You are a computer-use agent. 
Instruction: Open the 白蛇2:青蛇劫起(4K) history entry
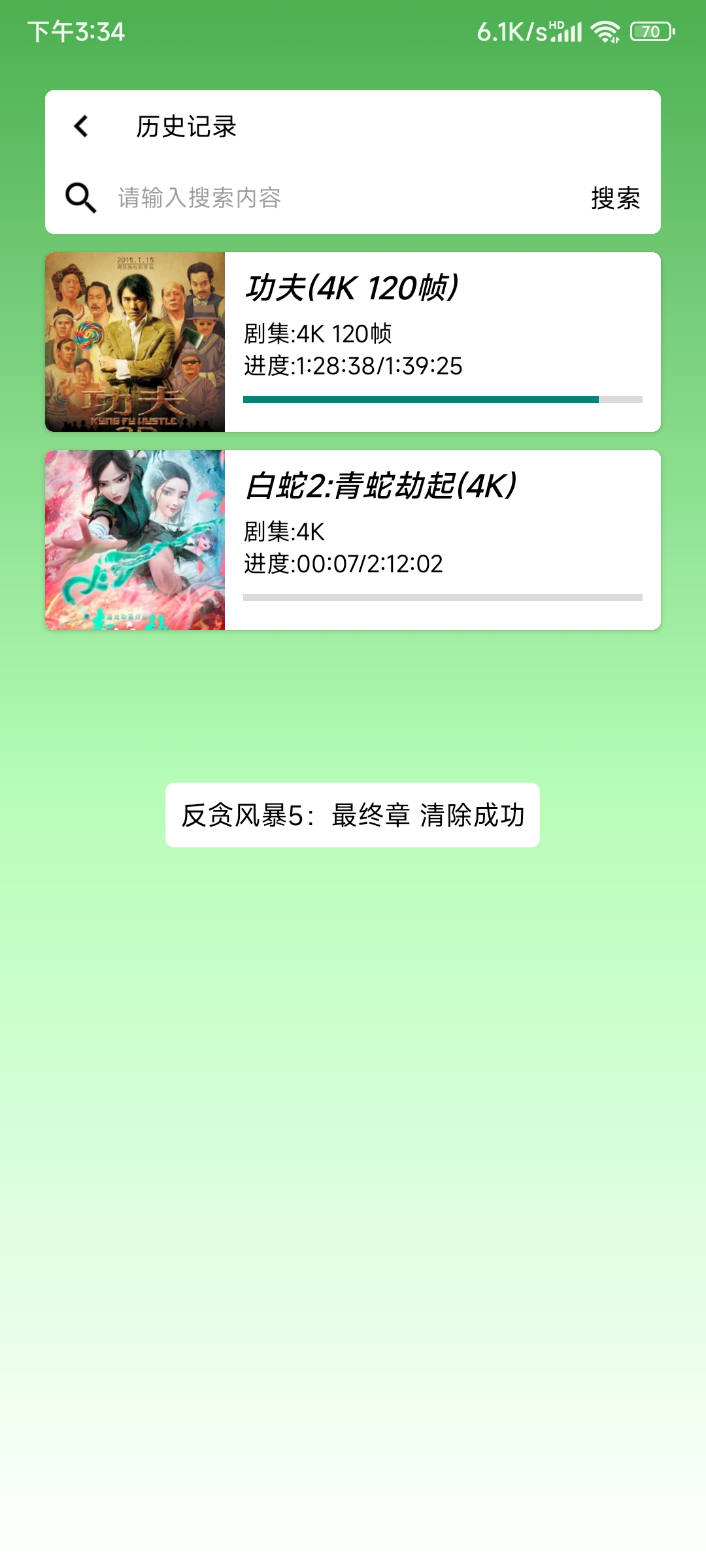pyautogui.click(x=353, y=540)
